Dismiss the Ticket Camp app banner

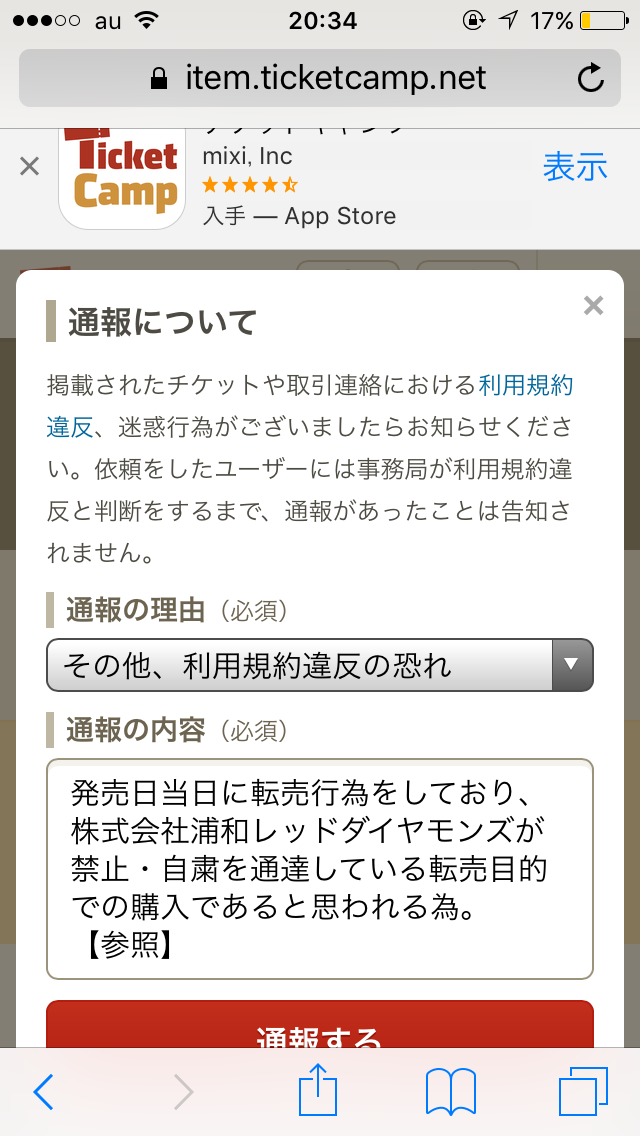tap(30, 166)
